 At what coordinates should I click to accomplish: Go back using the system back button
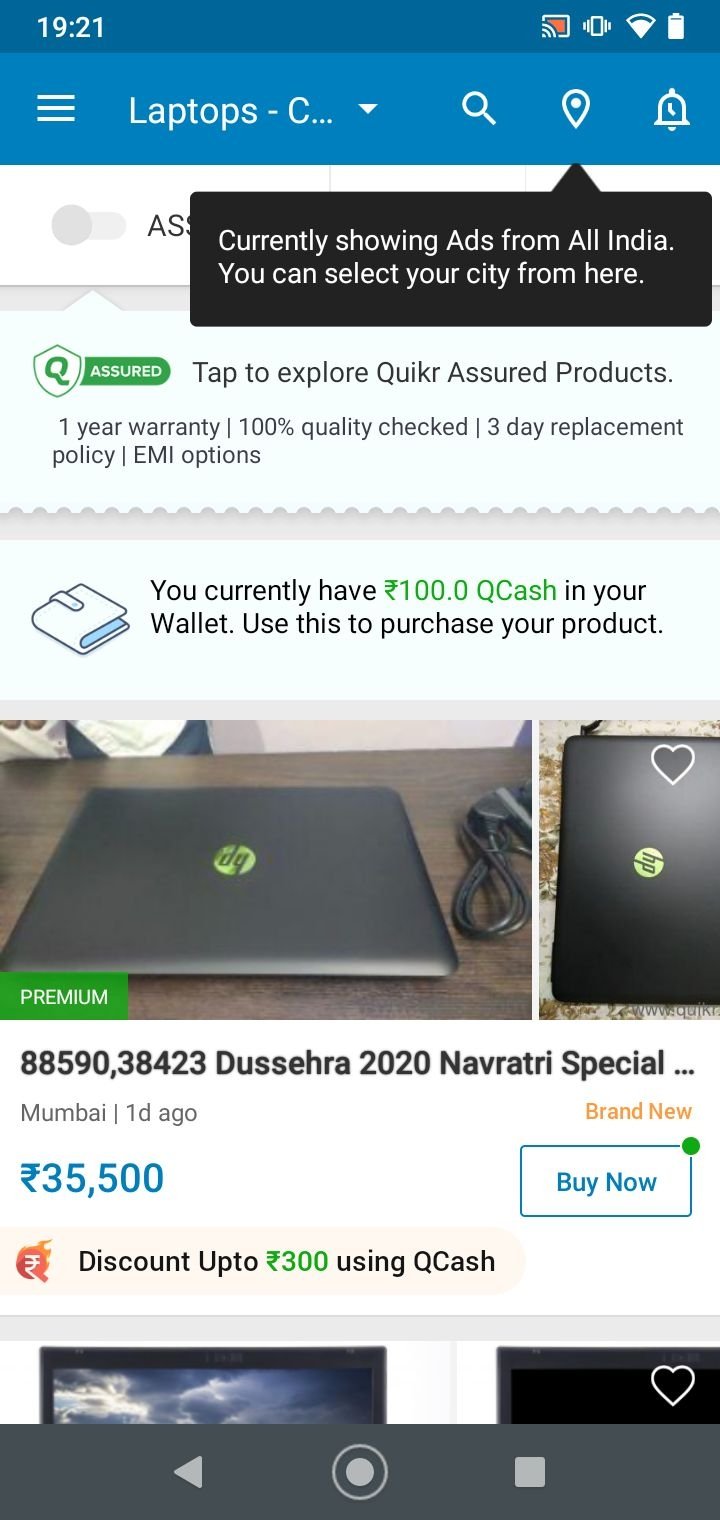(188, 1472)
